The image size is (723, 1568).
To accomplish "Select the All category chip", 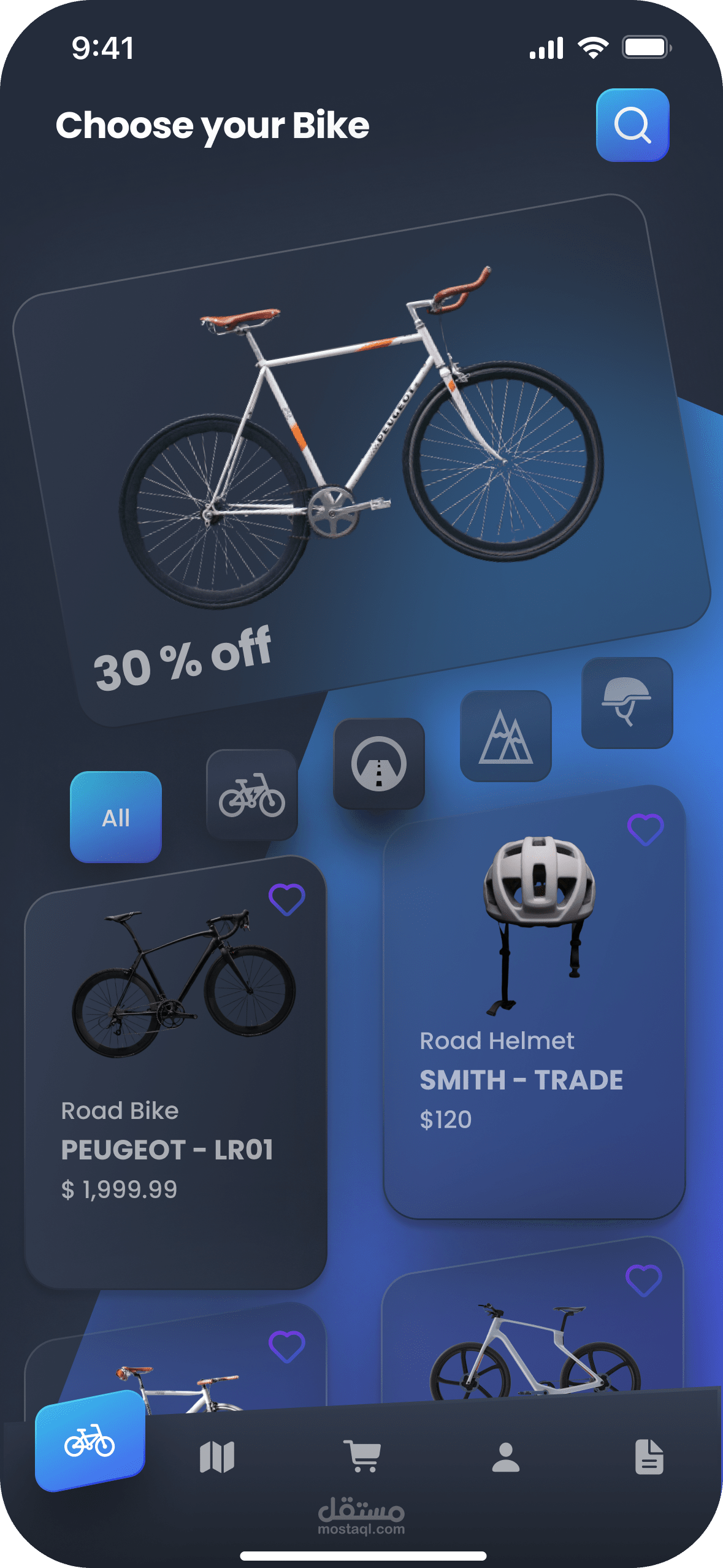I will point(116,817).
